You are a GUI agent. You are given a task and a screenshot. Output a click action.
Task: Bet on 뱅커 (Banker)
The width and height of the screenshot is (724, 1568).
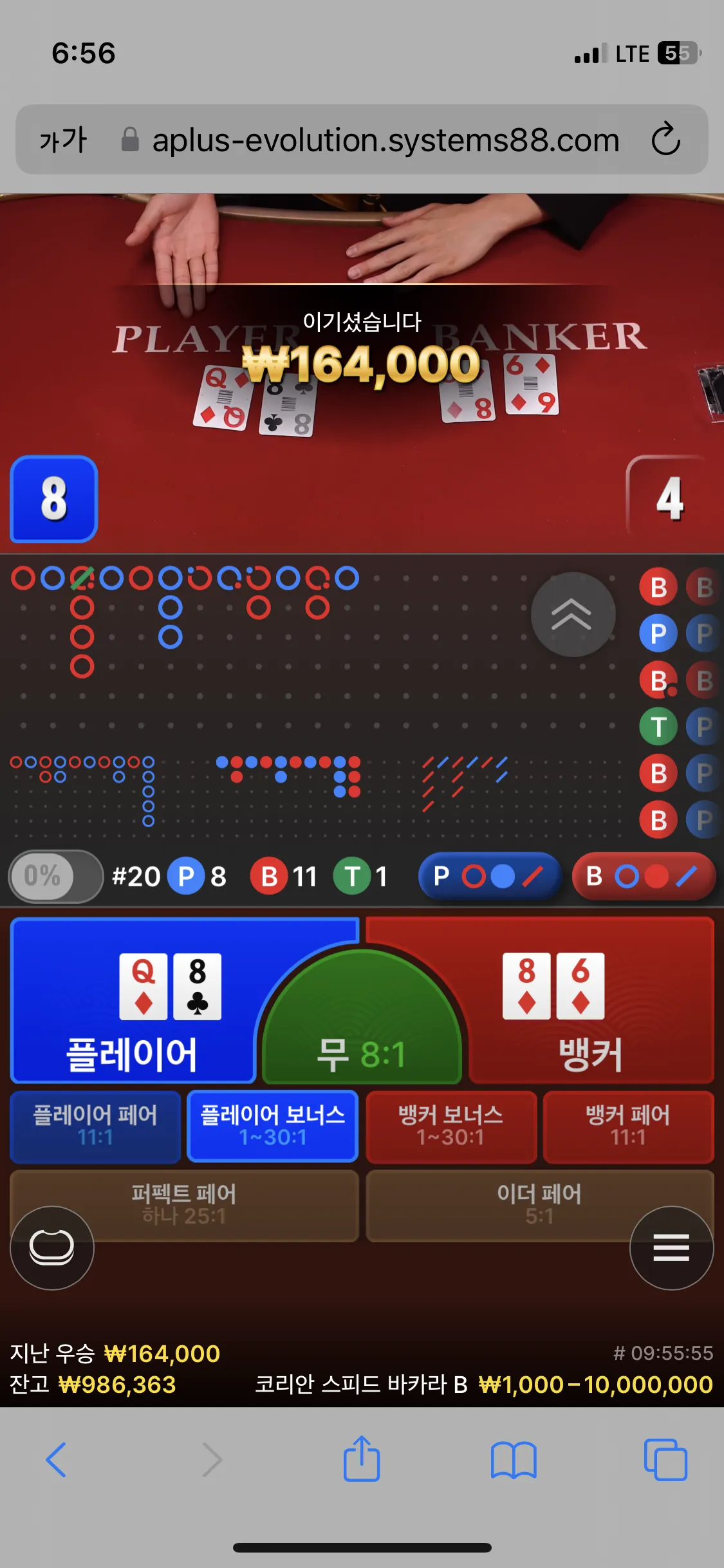pyautogui.click(x=591, y=1001)
